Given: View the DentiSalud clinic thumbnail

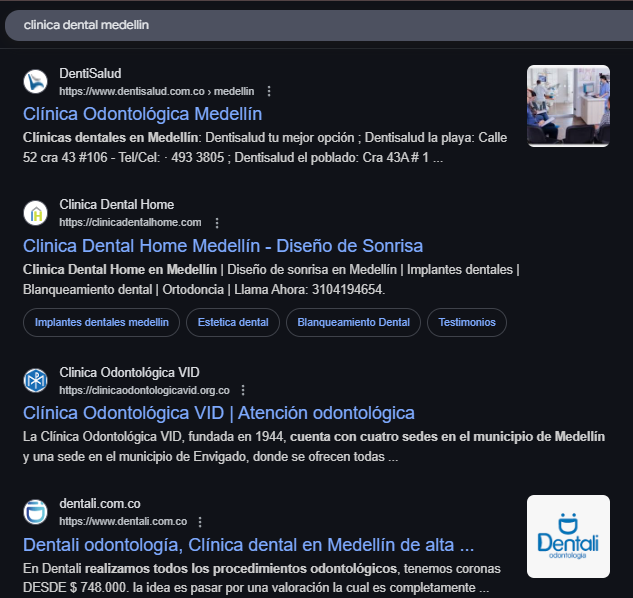Looking at the screenshot, I should [568, 106].
